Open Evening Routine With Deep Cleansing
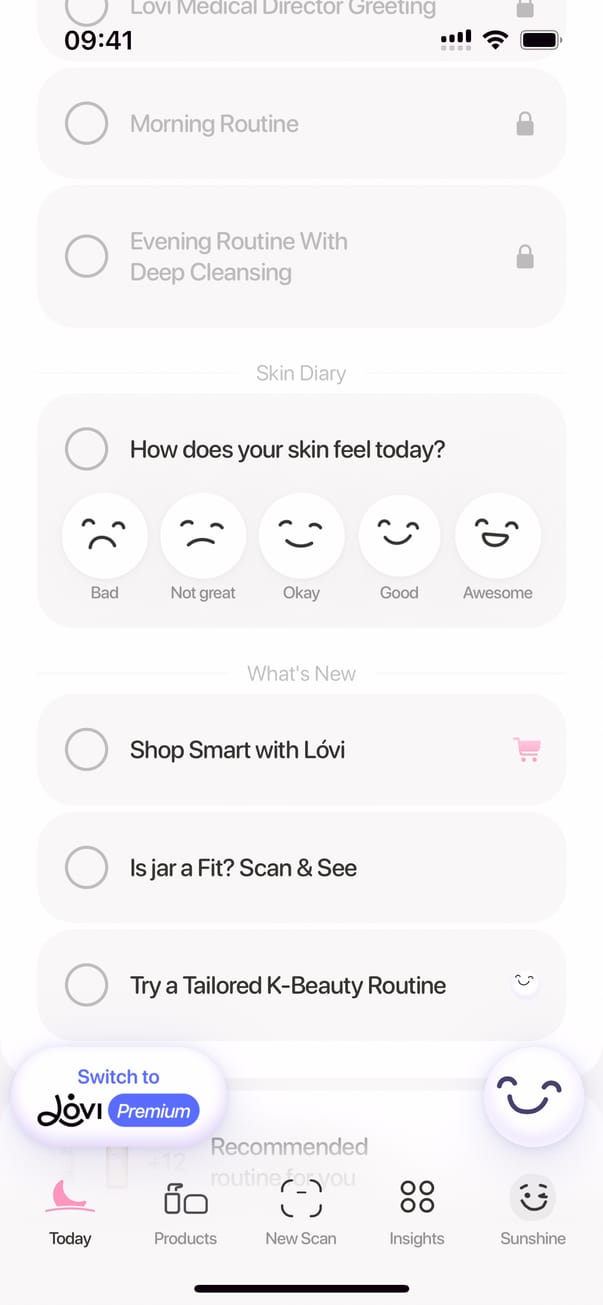Image resolution: width=603 pixels, height=1305 pixels. [300, 257]
